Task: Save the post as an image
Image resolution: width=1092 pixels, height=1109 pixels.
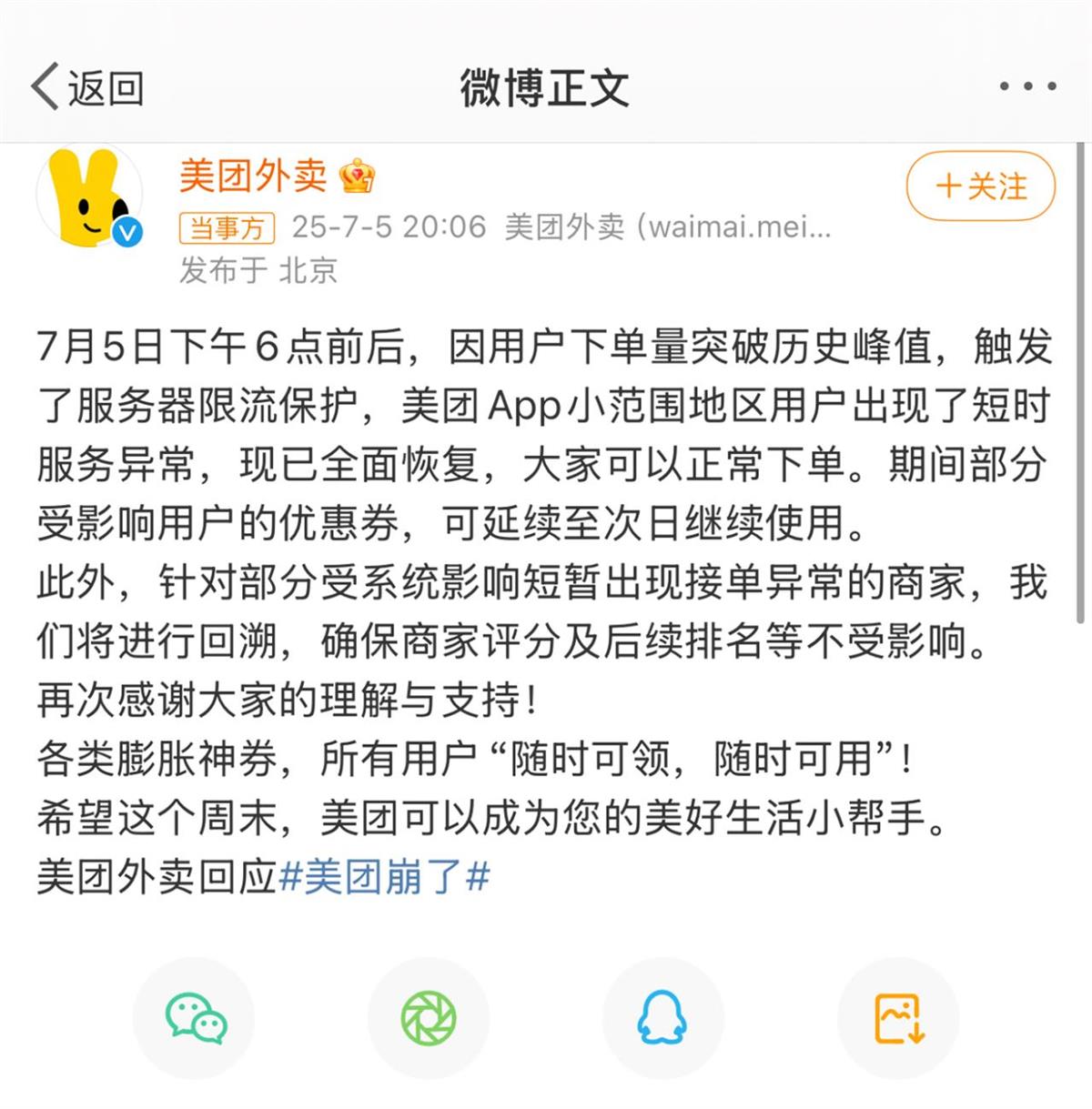Action: click(x=898, y=1018)
